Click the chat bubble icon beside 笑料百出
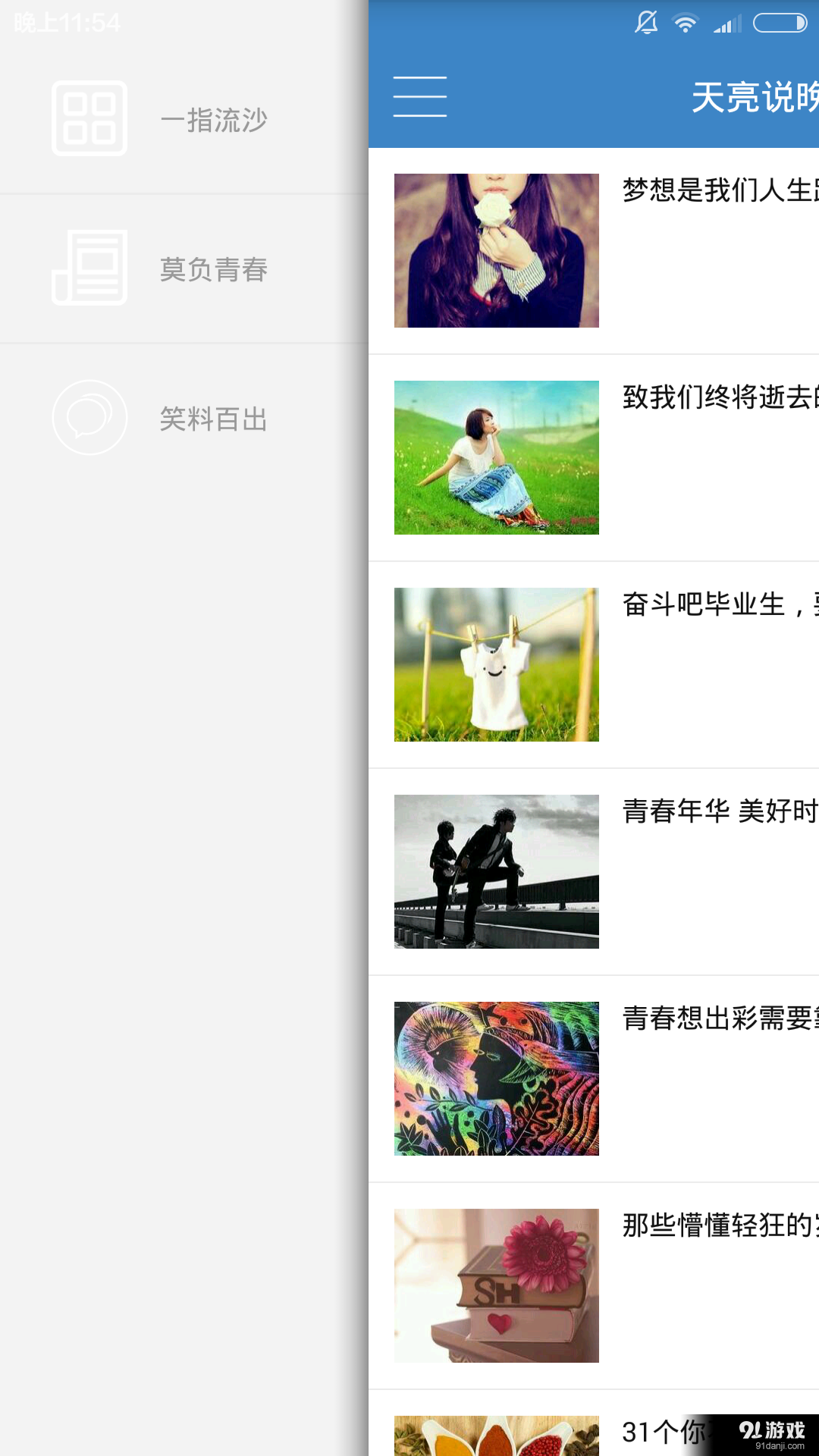 tap(89, 418)
